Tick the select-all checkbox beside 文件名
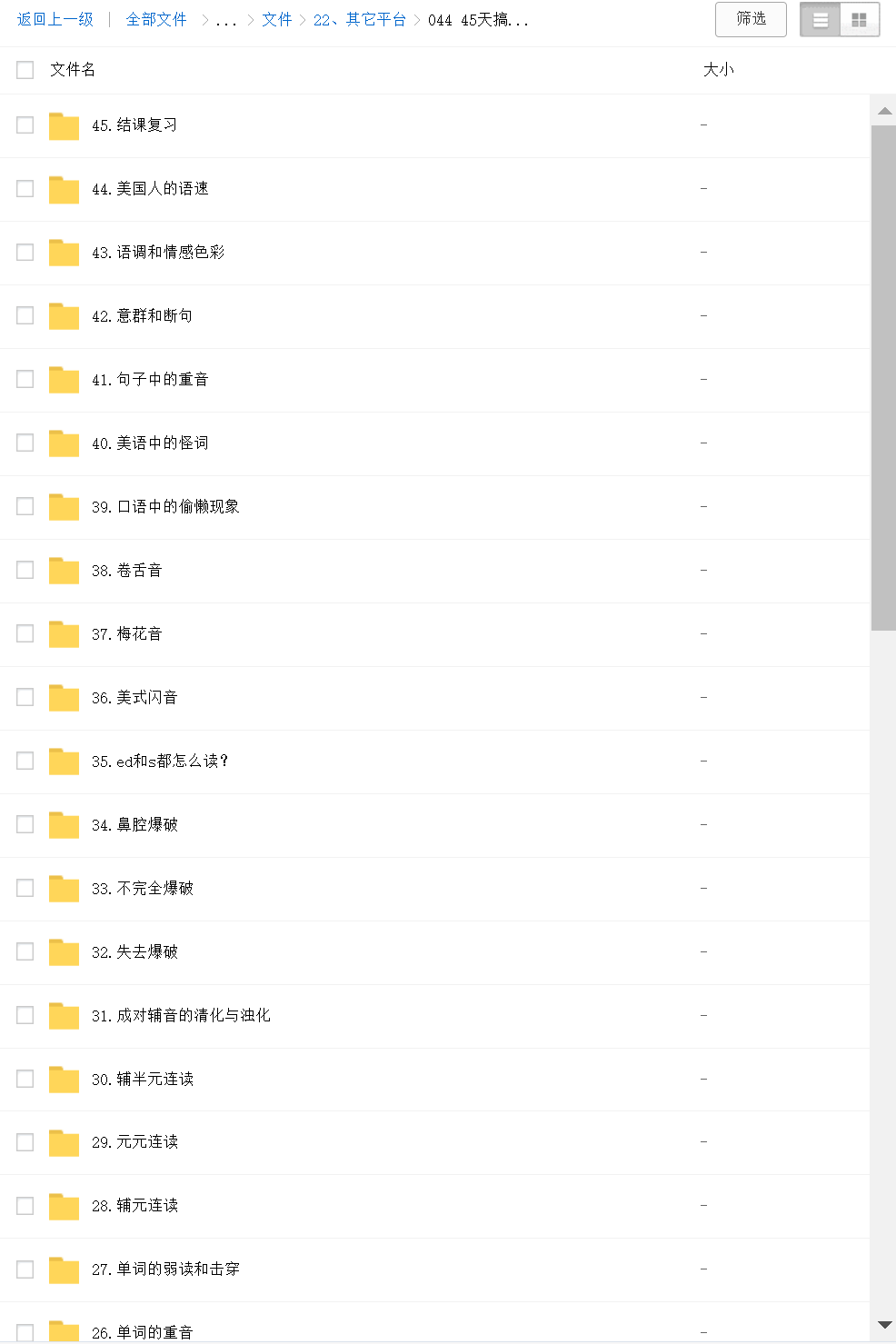Viewport: 896px width, 1344px height. 25,70
